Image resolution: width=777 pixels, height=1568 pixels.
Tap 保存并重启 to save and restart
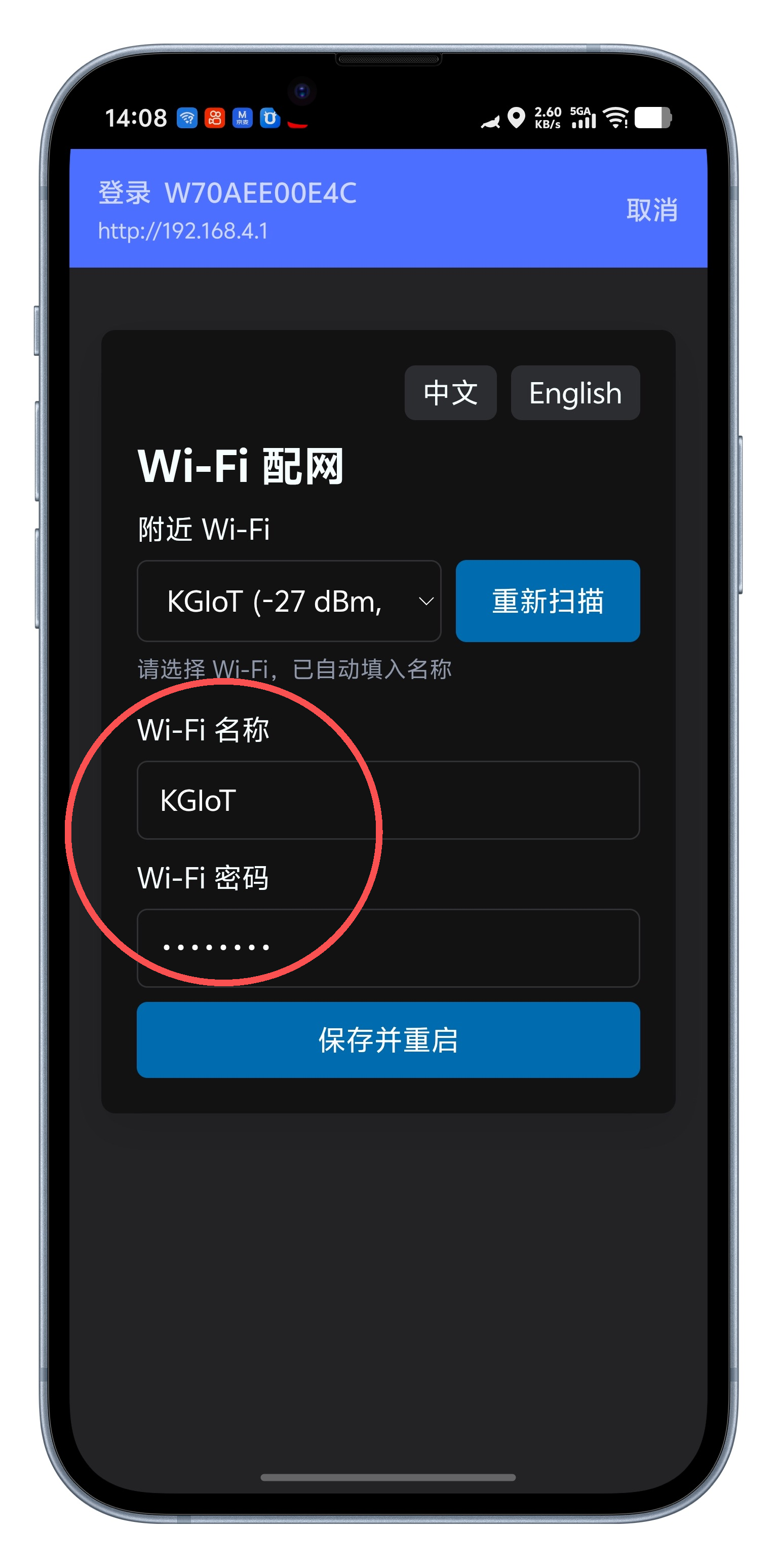click(x=388, y=1039)
